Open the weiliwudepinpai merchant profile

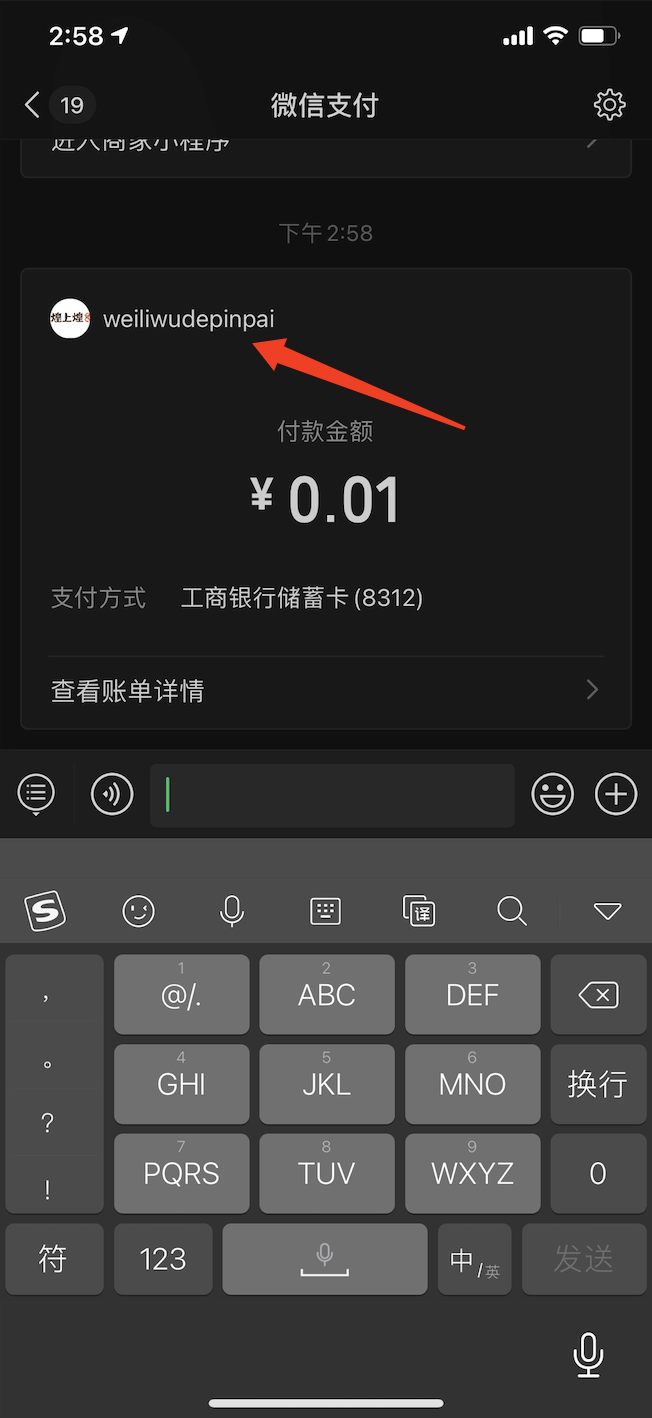point(188,319)
